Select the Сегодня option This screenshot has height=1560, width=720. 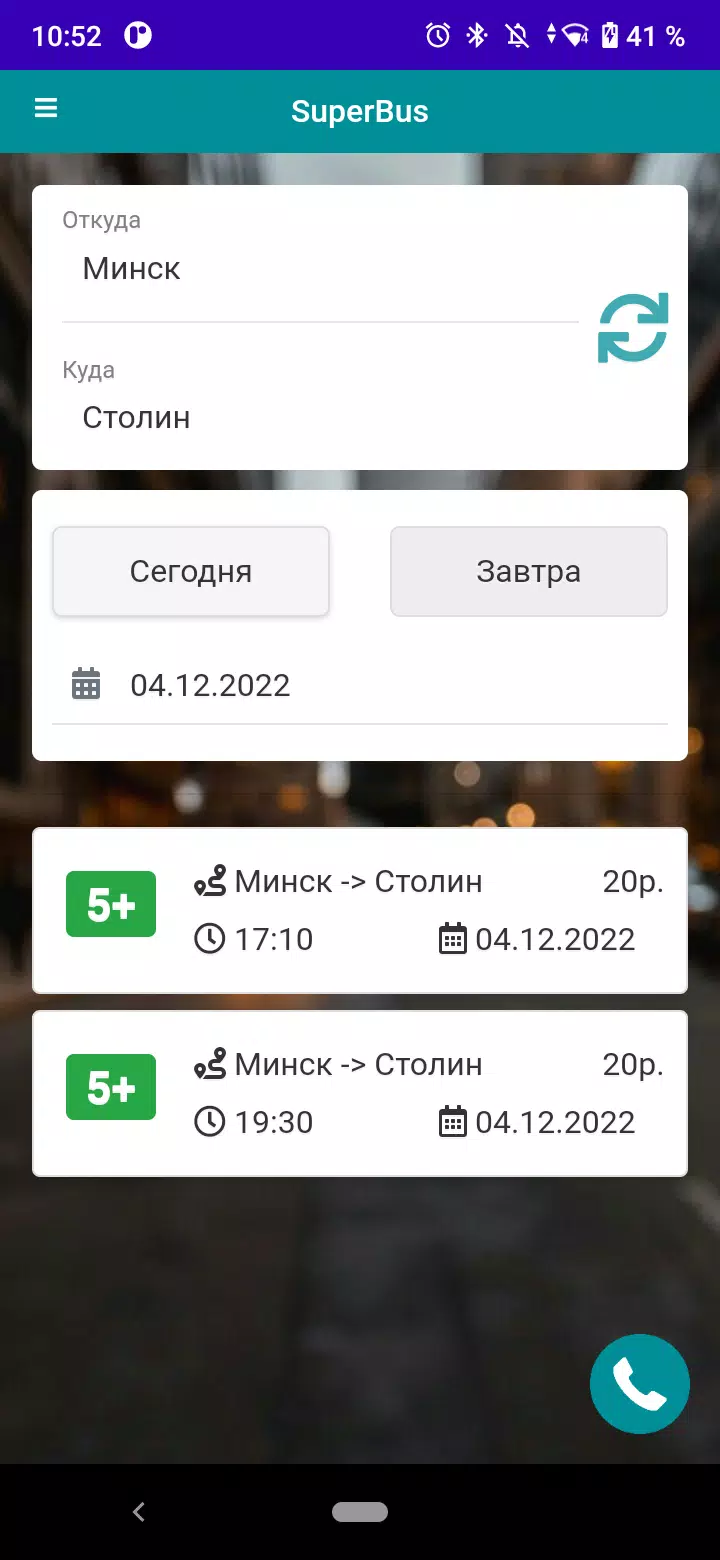[190, 571]
